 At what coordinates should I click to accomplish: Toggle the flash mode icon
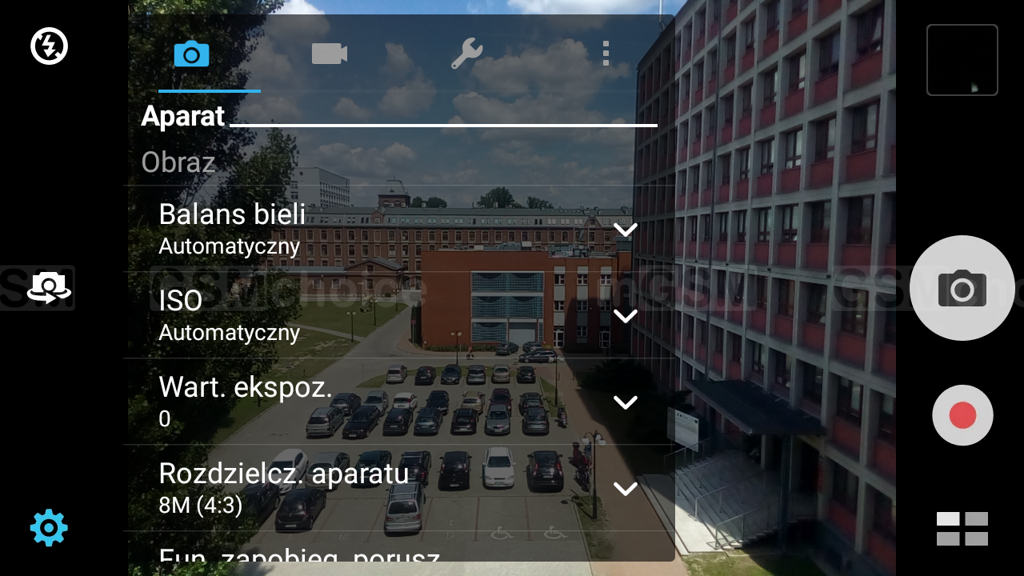[49, 46]
